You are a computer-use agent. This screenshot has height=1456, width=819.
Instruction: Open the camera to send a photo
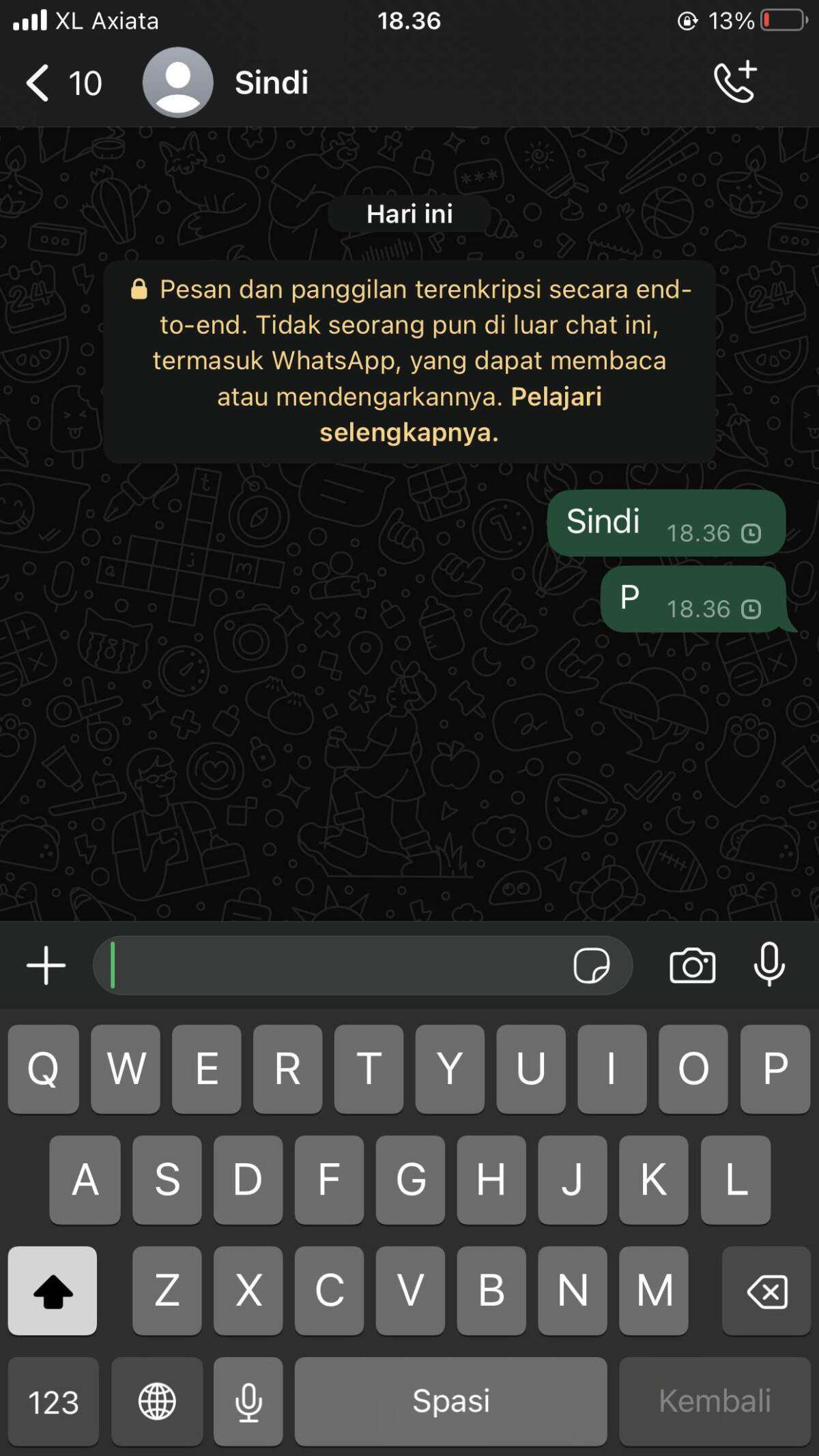tap(692, 965)
